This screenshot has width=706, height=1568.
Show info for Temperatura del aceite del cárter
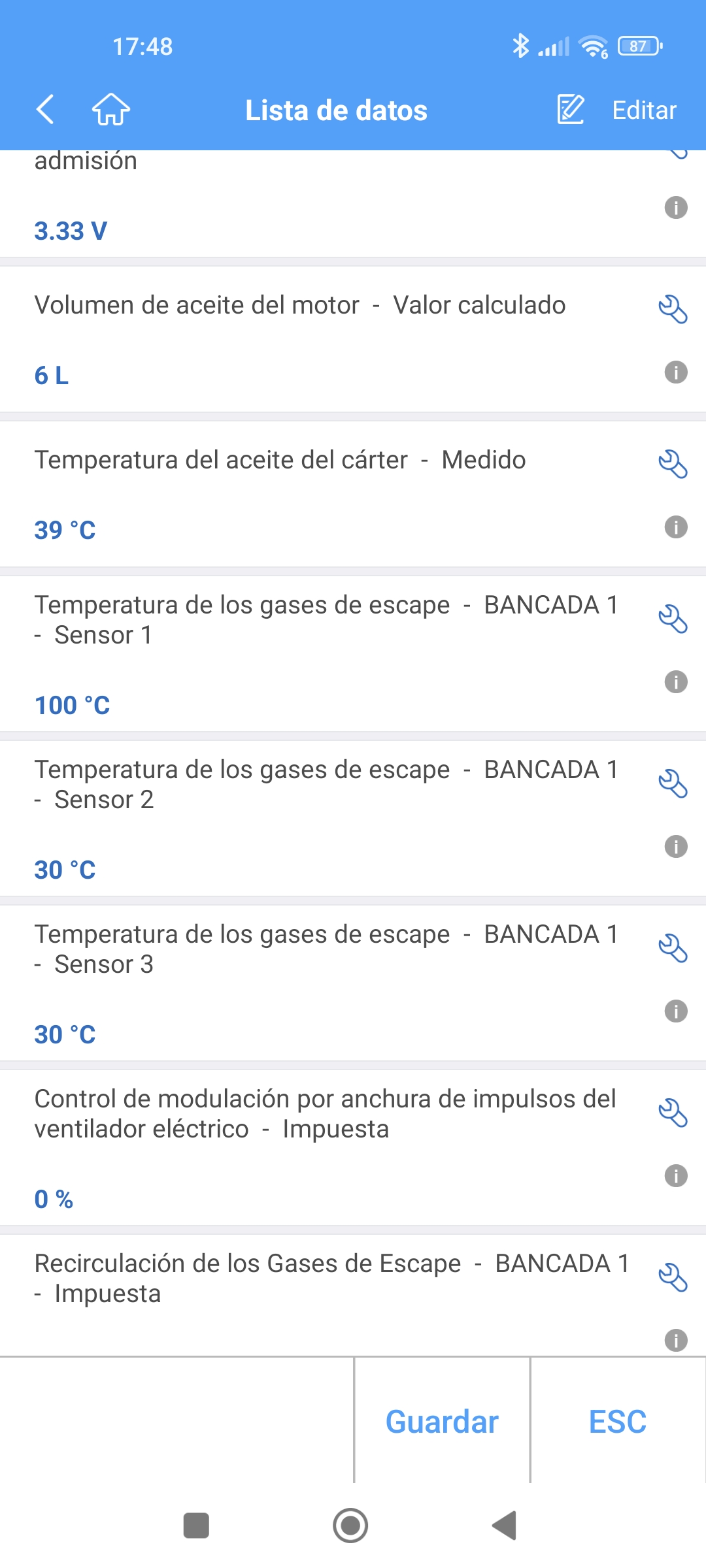point(676,527)
